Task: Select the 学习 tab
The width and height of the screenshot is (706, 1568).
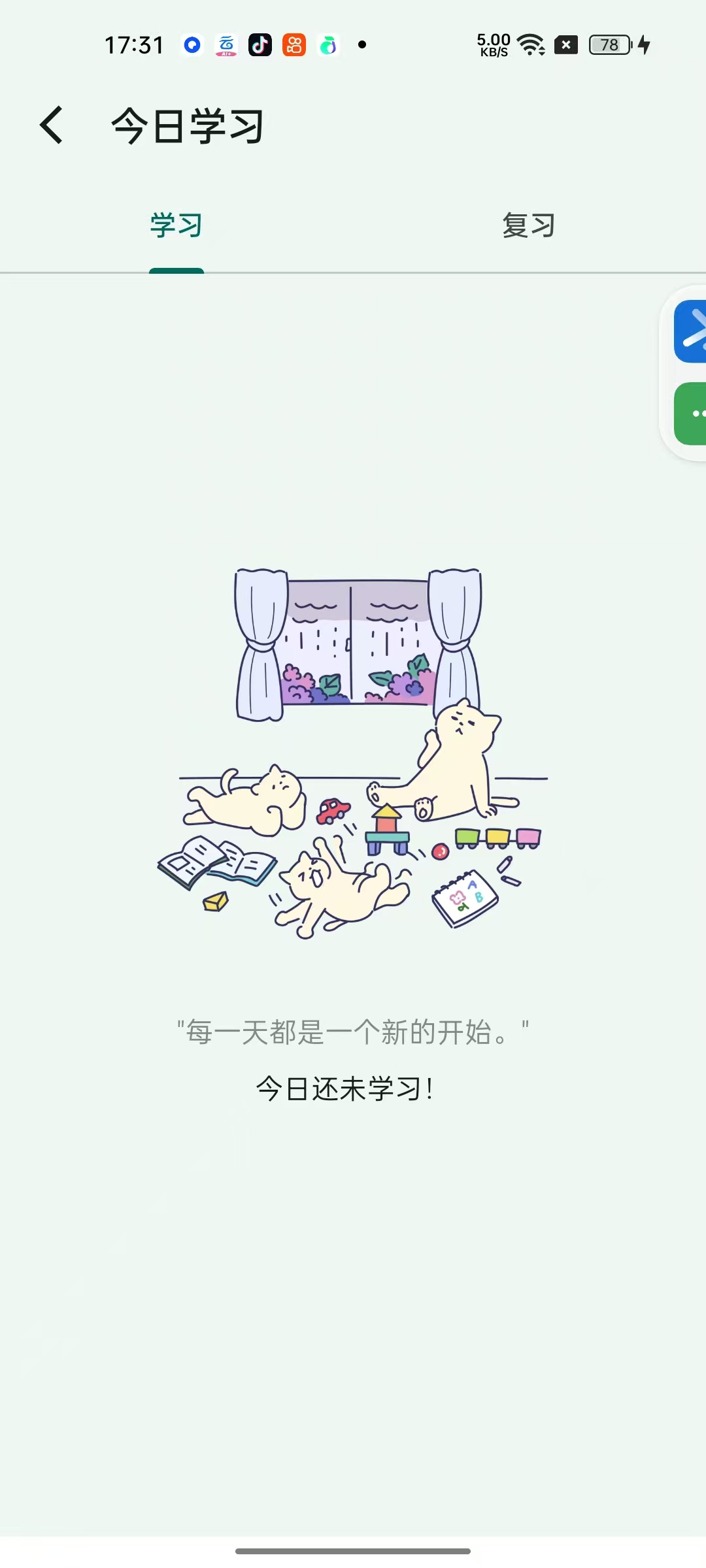Action: click(176, 226)
